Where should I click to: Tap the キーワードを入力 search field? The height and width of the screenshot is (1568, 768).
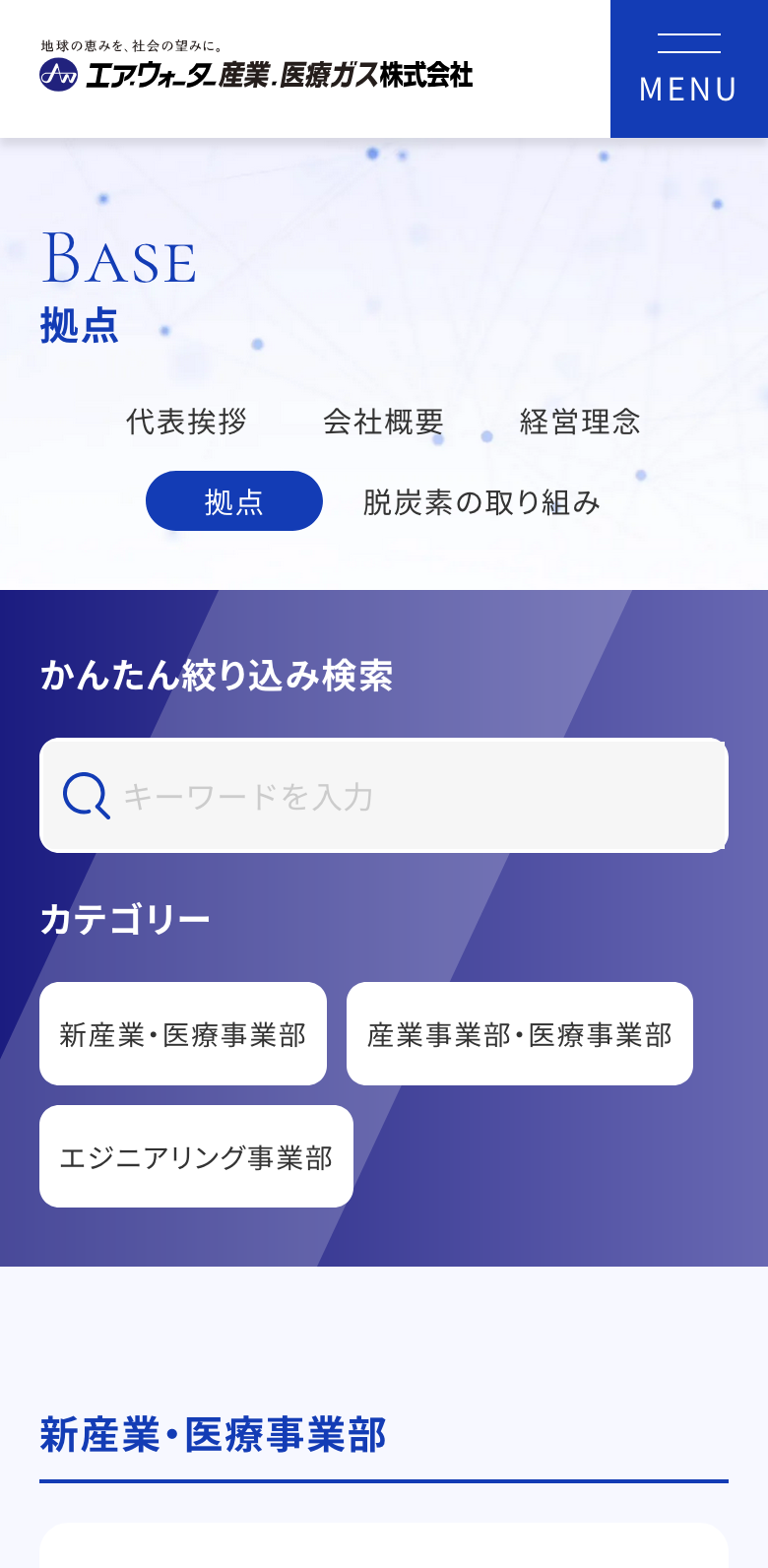414,796
